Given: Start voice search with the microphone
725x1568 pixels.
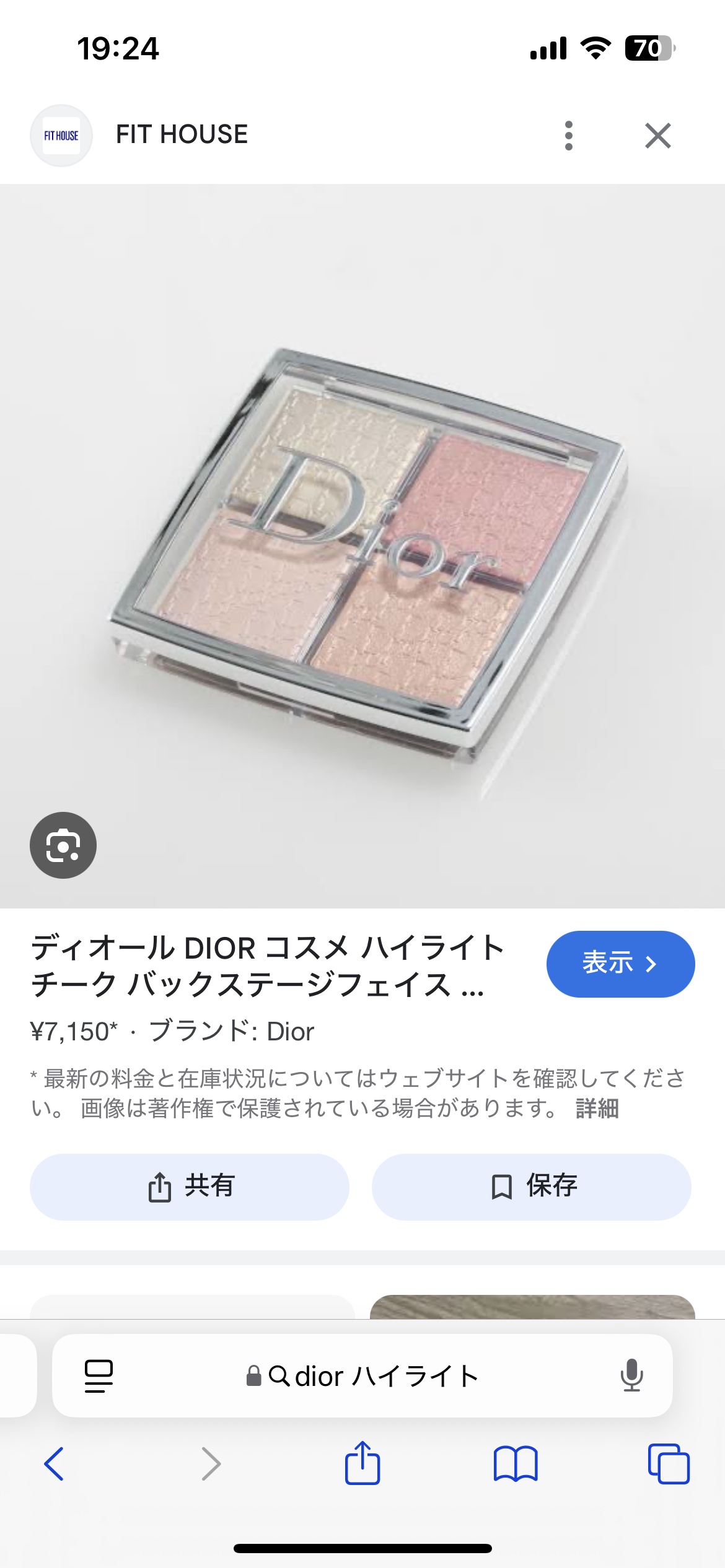Looking at the screenshot, I should (x=631, y=1376).
